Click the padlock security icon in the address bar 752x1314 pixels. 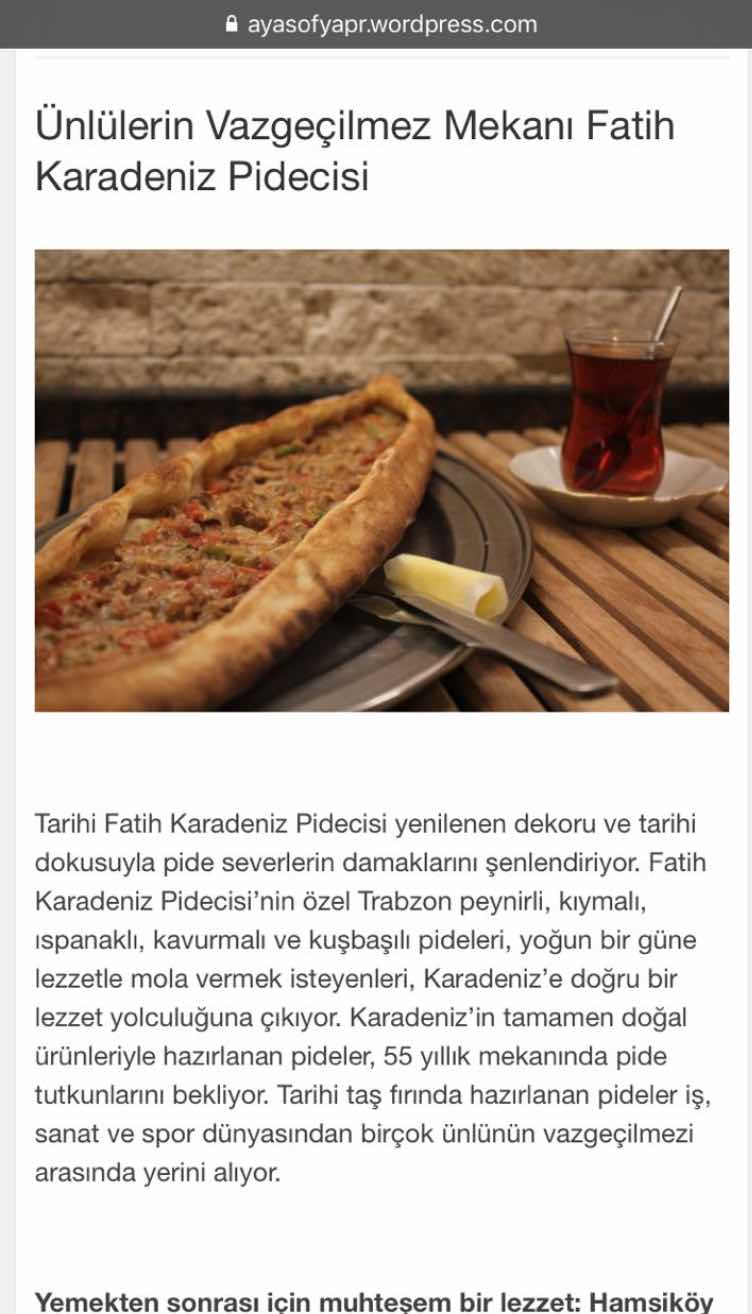coord(232,23)
